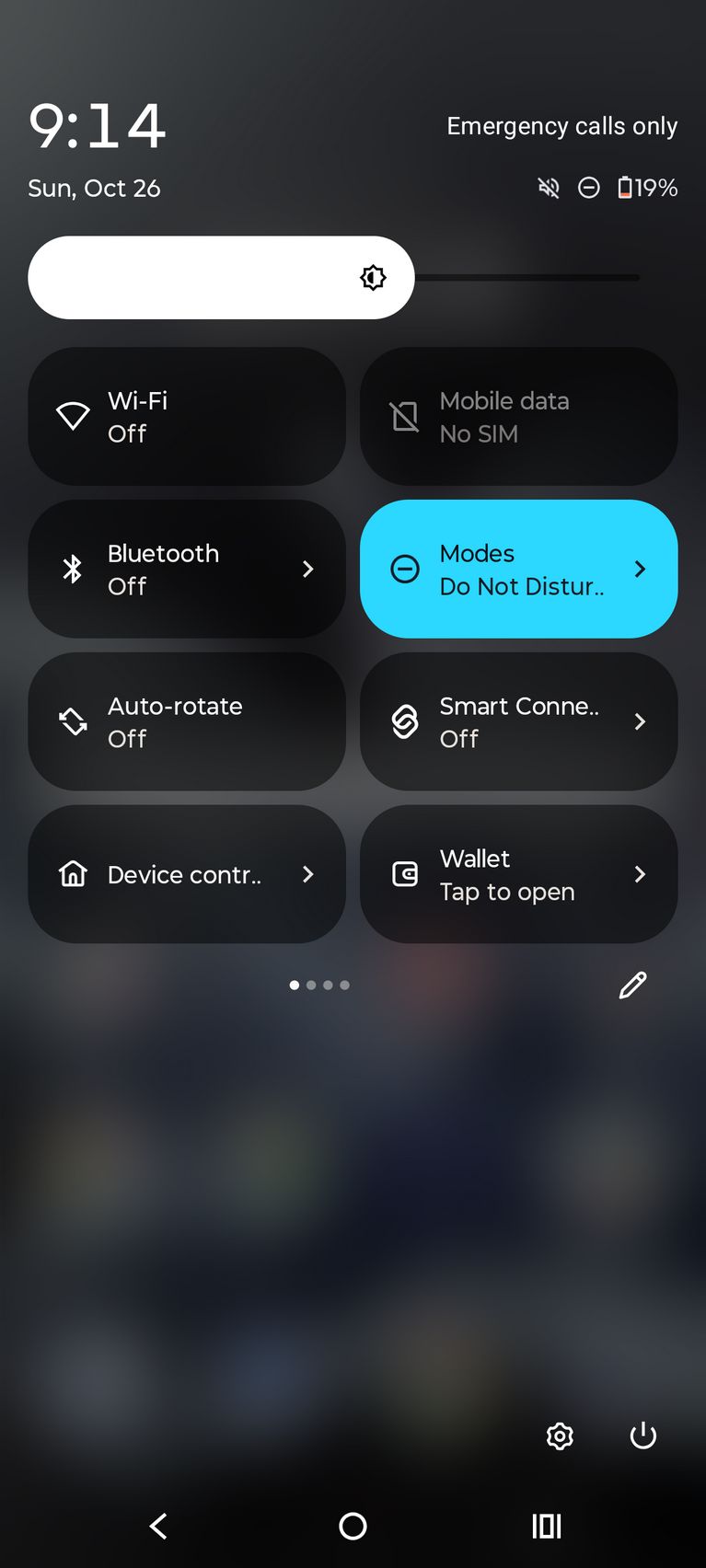The image size is (706, 1568).
Task: Open settings via the gear icon
Action: click(560, 1435)
